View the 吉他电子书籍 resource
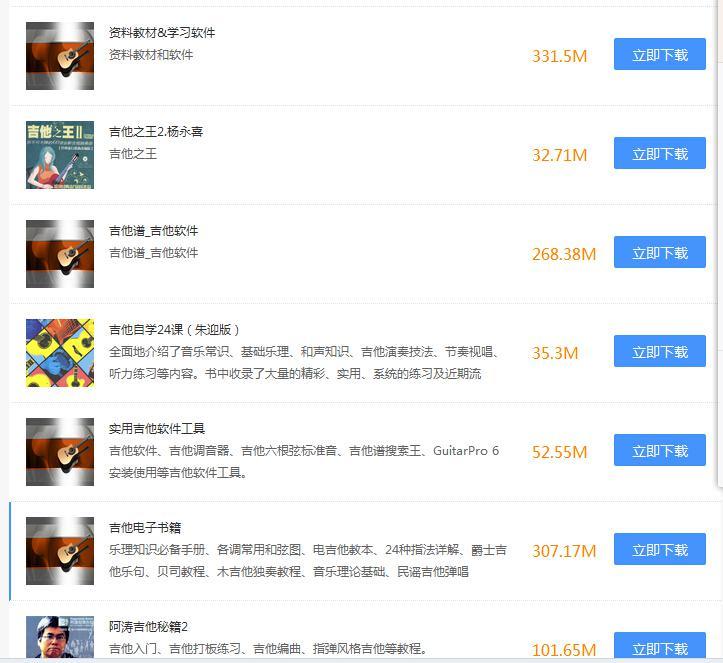Screen dimensions: 723x663 [x=145, y=528]
